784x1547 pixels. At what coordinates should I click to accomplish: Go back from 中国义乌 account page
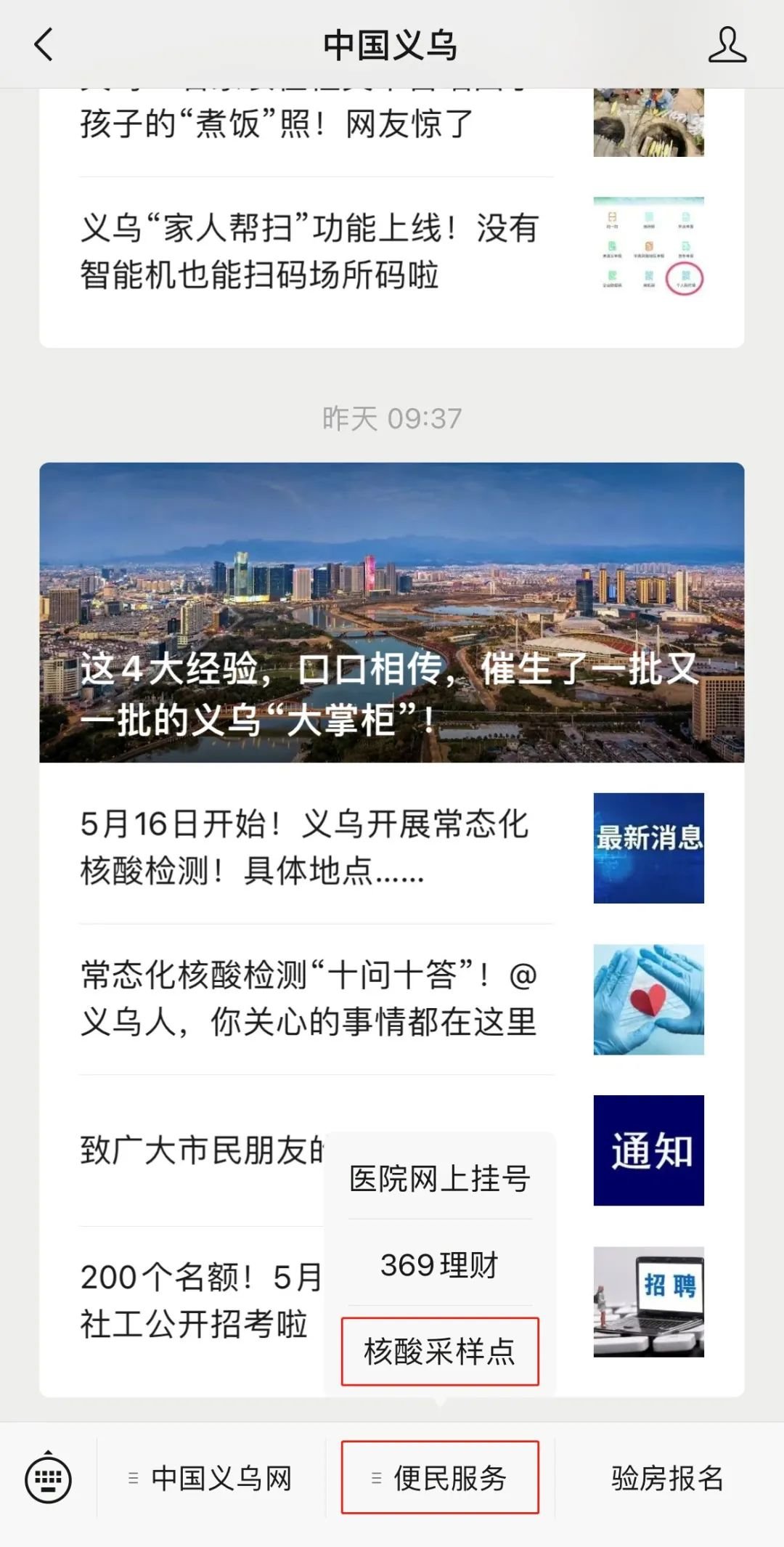click(x=44, y=45)
